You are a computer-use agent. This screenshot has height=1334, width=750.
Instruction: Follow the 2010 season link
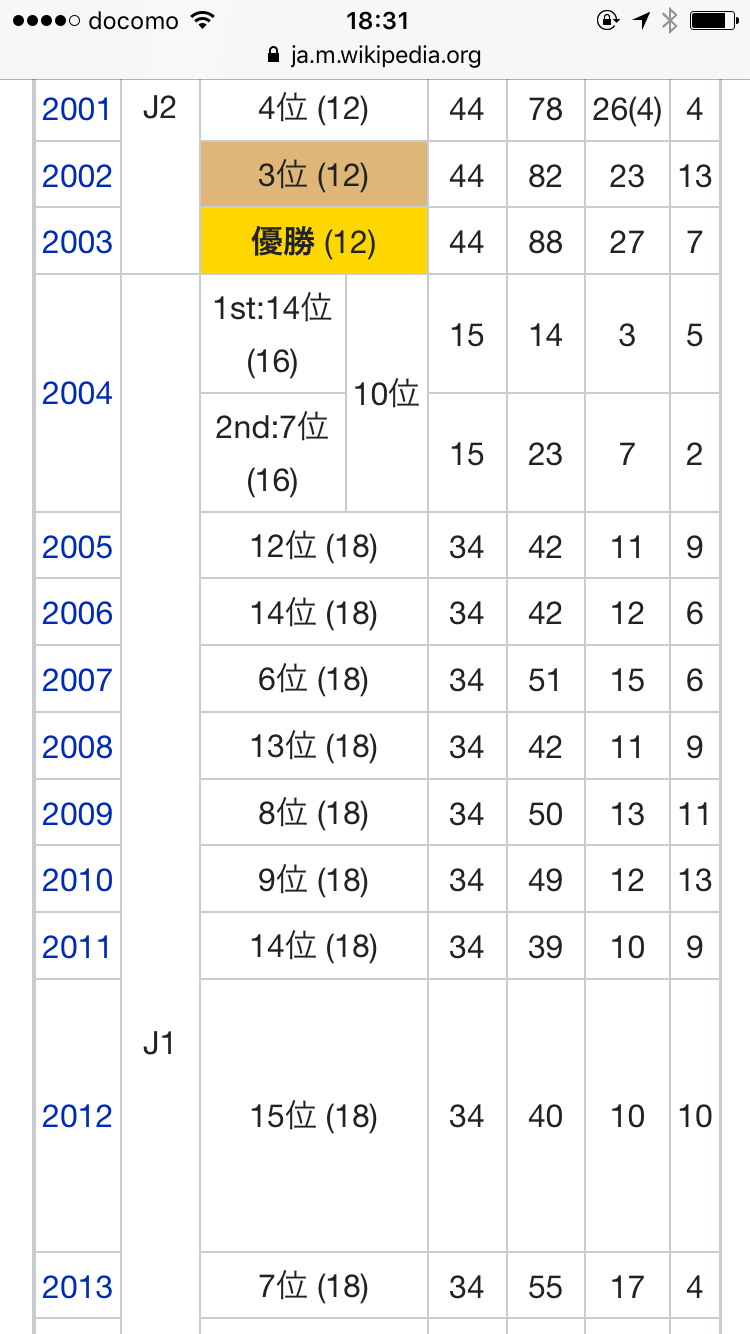(x=77, y=880)
